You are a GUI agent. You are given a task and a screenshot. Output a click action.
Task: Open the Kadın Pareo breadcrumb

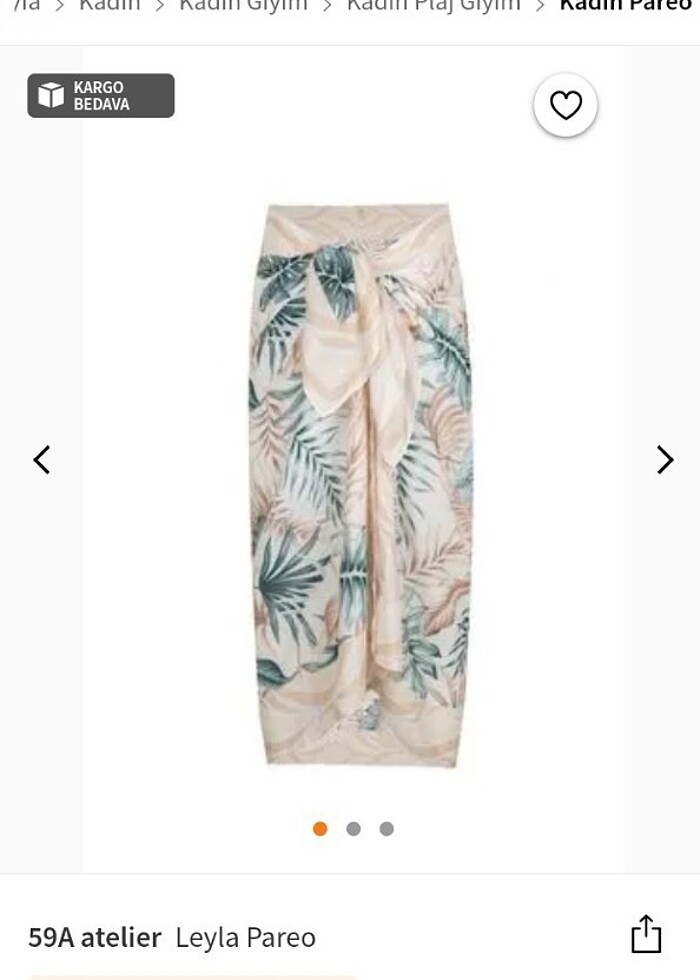pyautogui.click(x=625, y=6)
